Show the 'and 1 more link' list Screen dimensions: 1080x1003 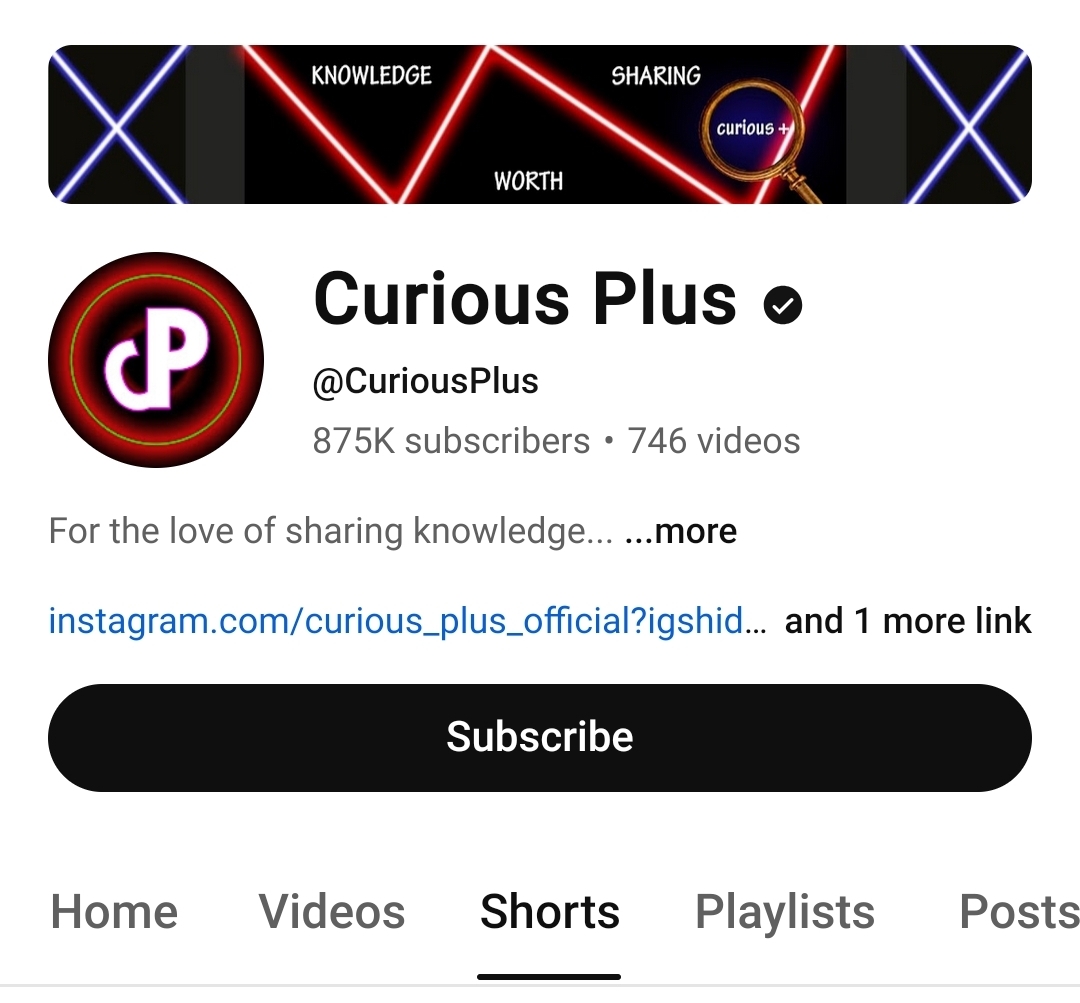coord(907,621)
